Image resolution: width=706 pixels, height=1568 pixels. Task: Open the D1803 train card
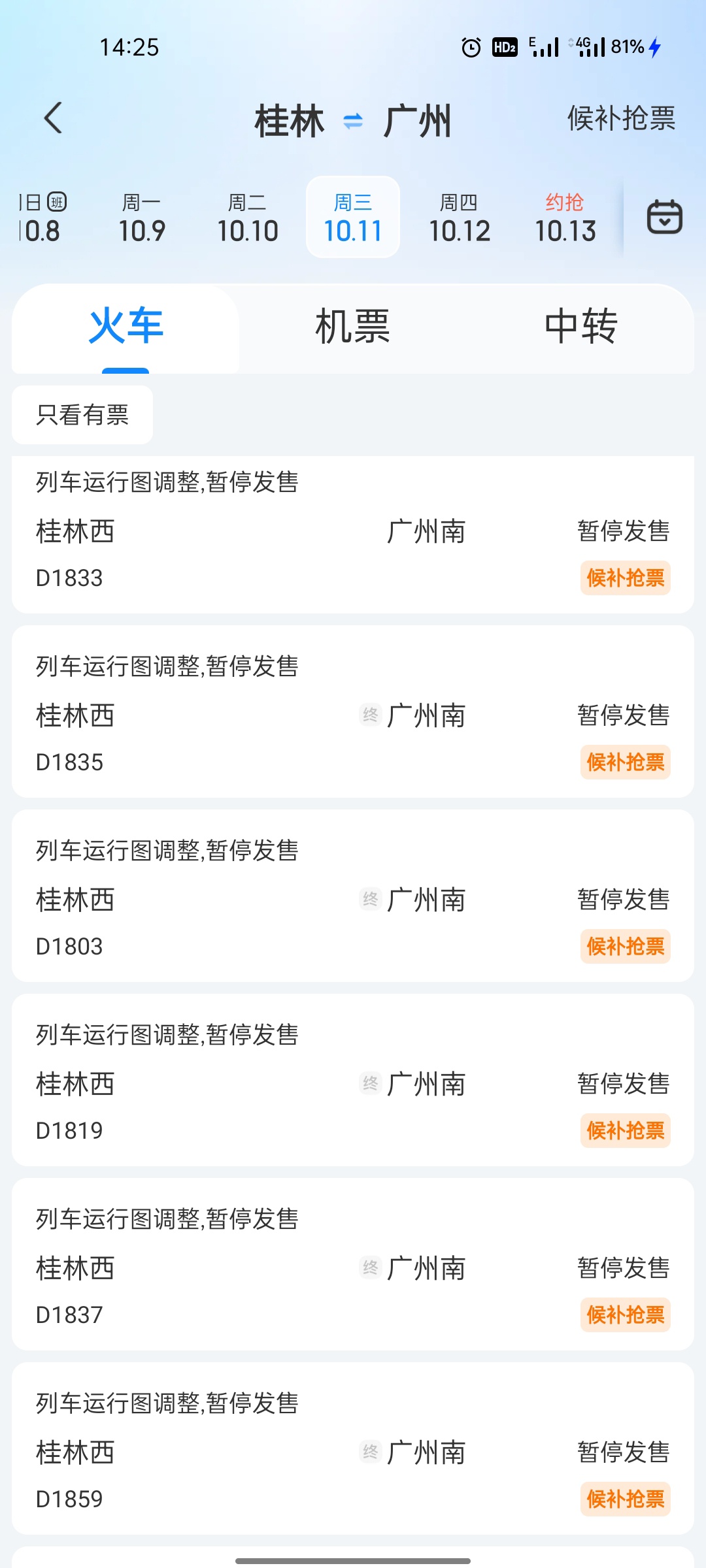353,896
